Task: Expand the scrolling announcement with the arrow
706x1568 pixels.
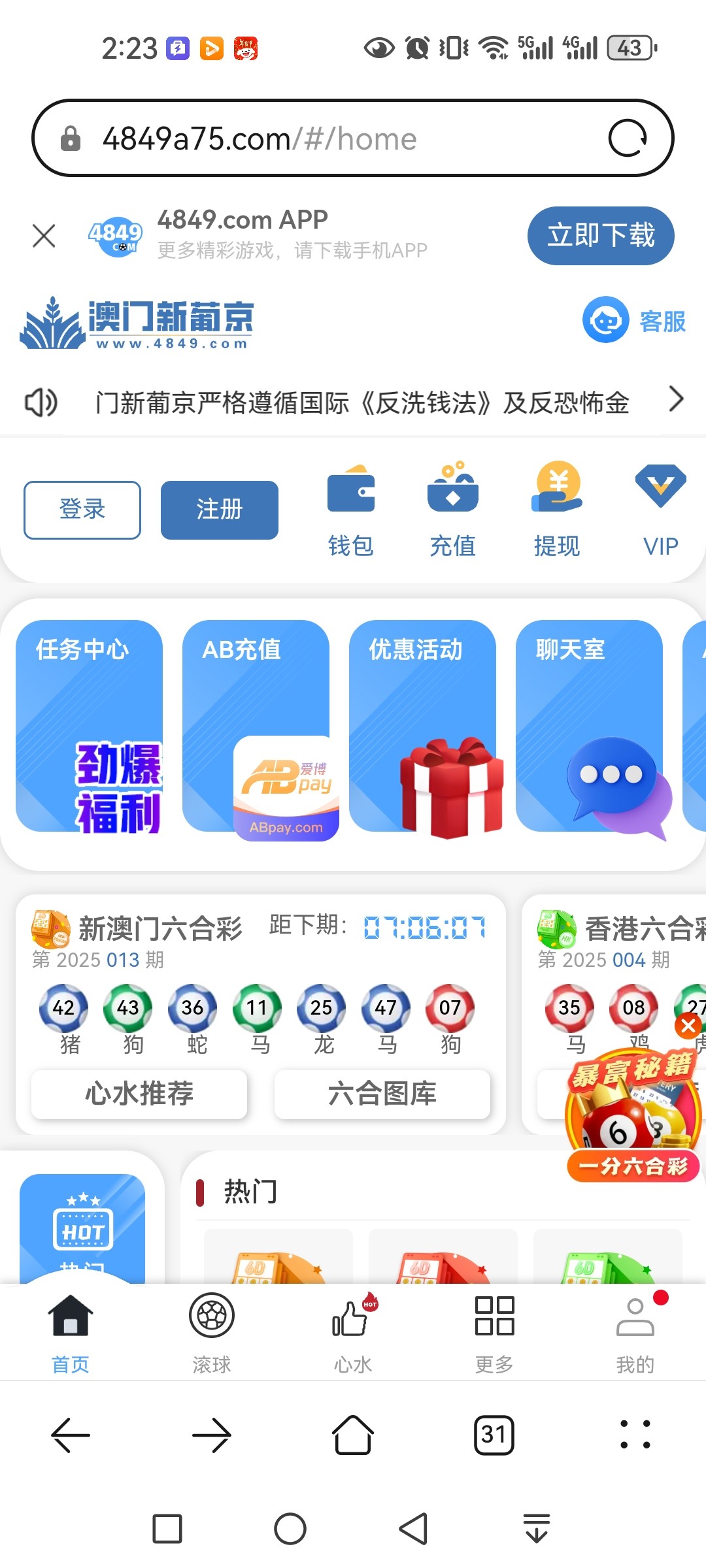Action: coord(676,399)
